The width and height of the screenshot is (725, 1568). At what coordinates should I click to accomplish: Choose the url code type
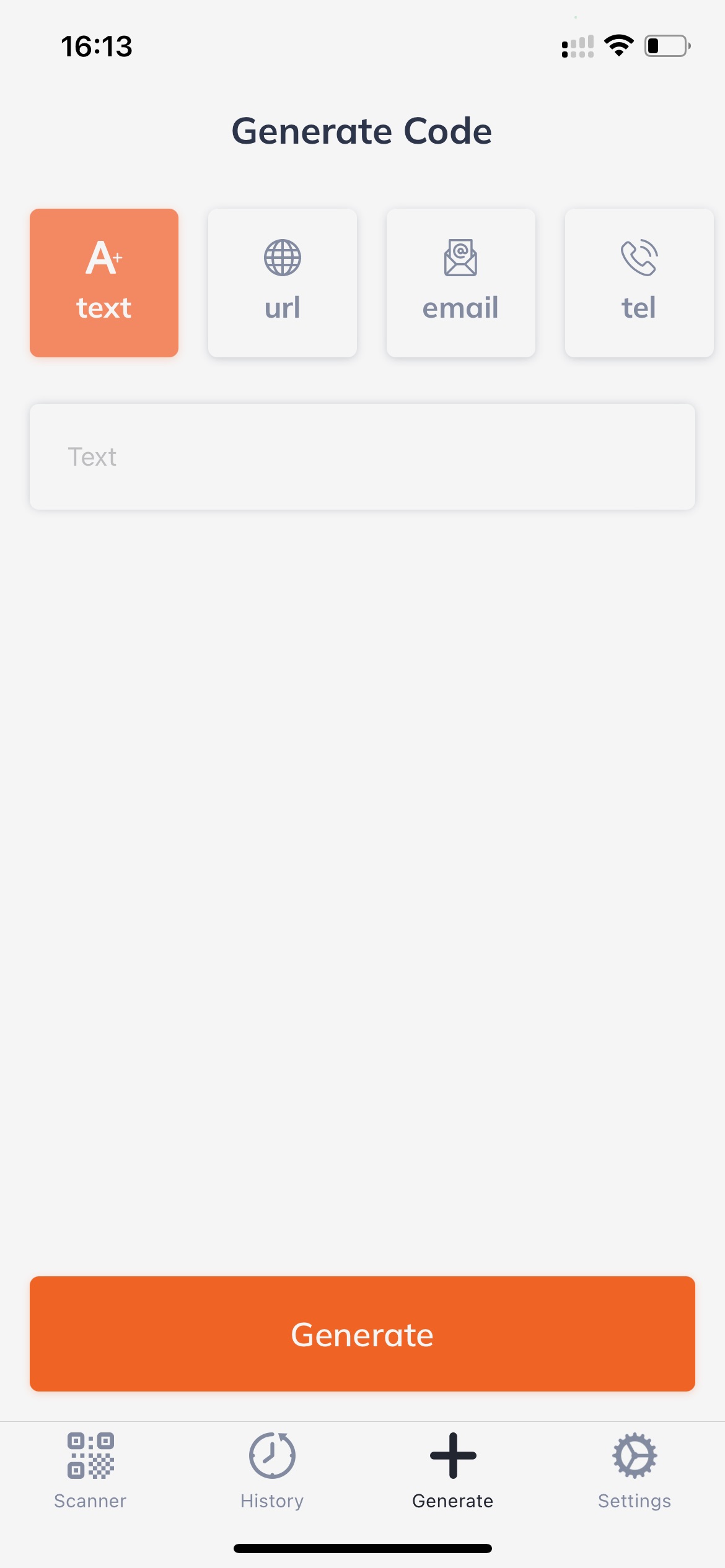tap(283, 283)
